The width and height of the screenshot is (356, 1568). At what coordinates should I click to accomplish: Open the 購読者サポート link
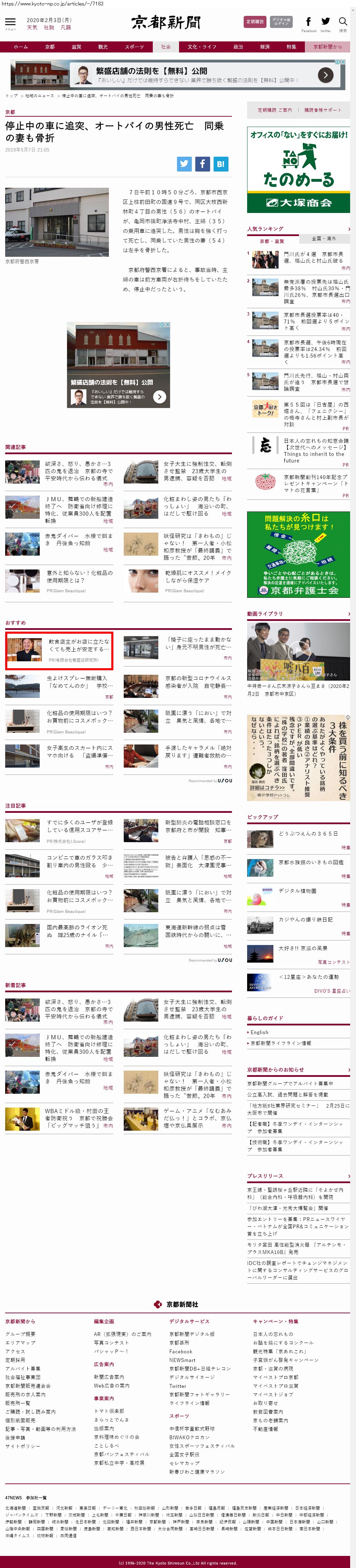click(323, 110)
